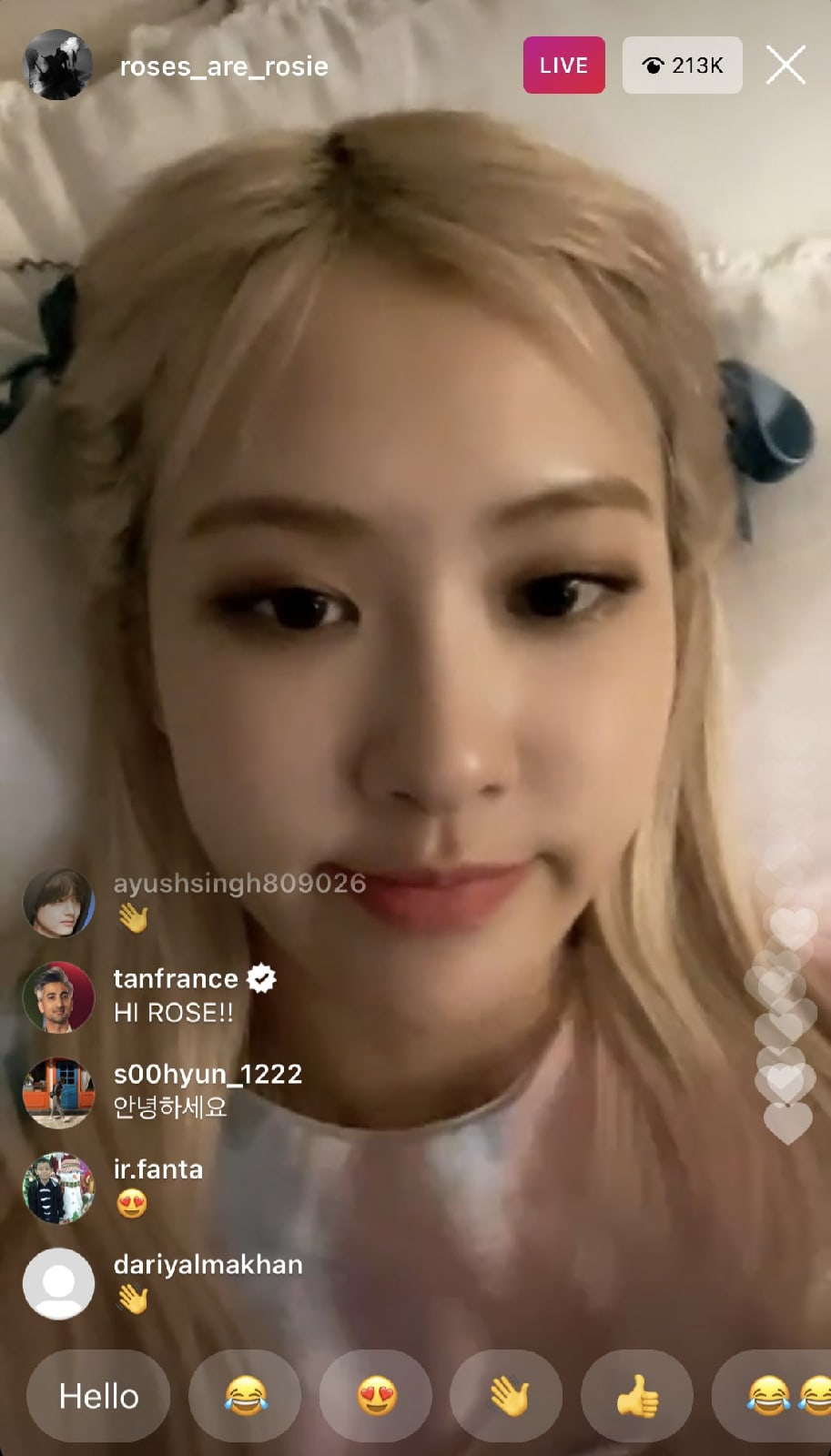Open ayushsingh809026's comment profile
This screenshot has width=831, height=1456.
point(58,902)
